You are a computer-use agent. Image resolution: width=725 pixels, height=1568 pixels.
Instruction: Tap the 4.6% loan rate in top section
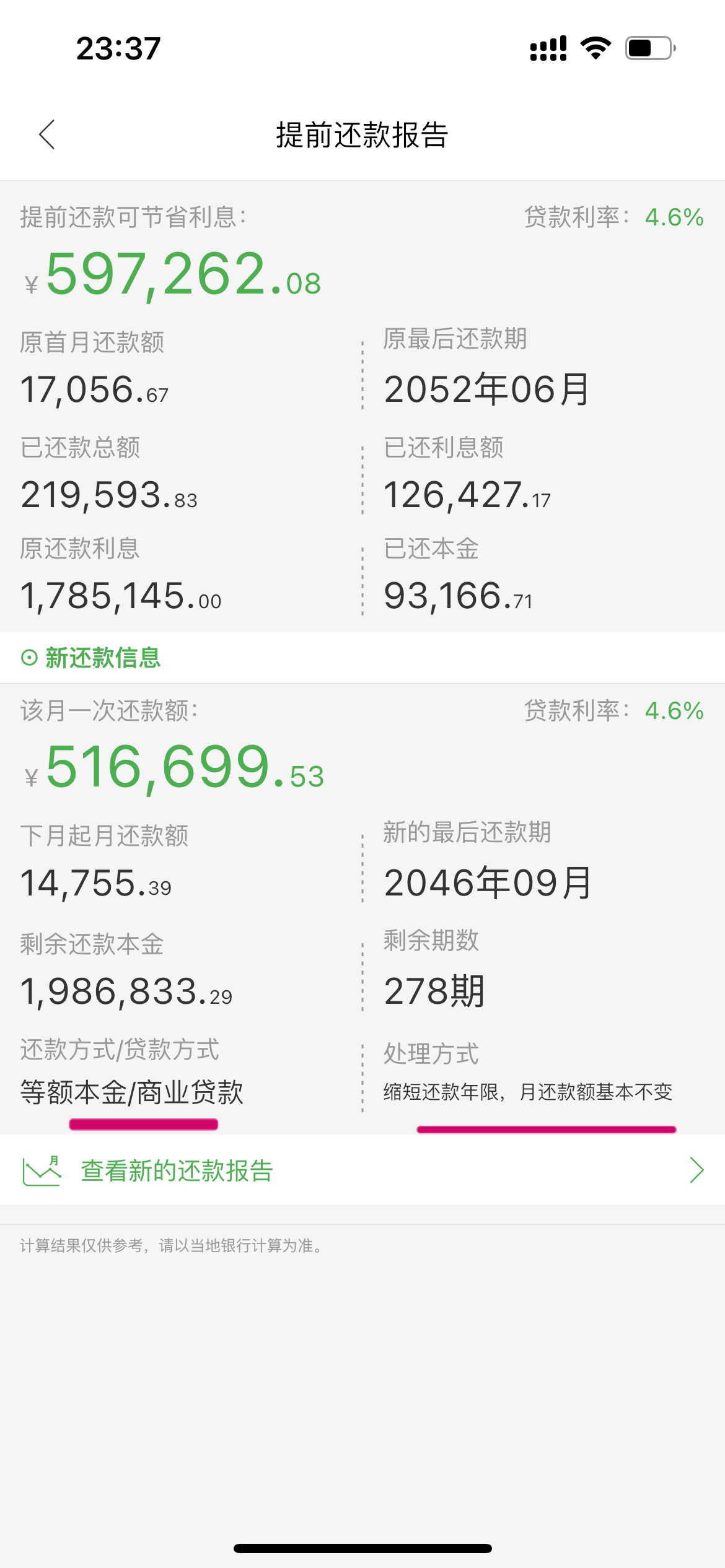tap(675, 218)
